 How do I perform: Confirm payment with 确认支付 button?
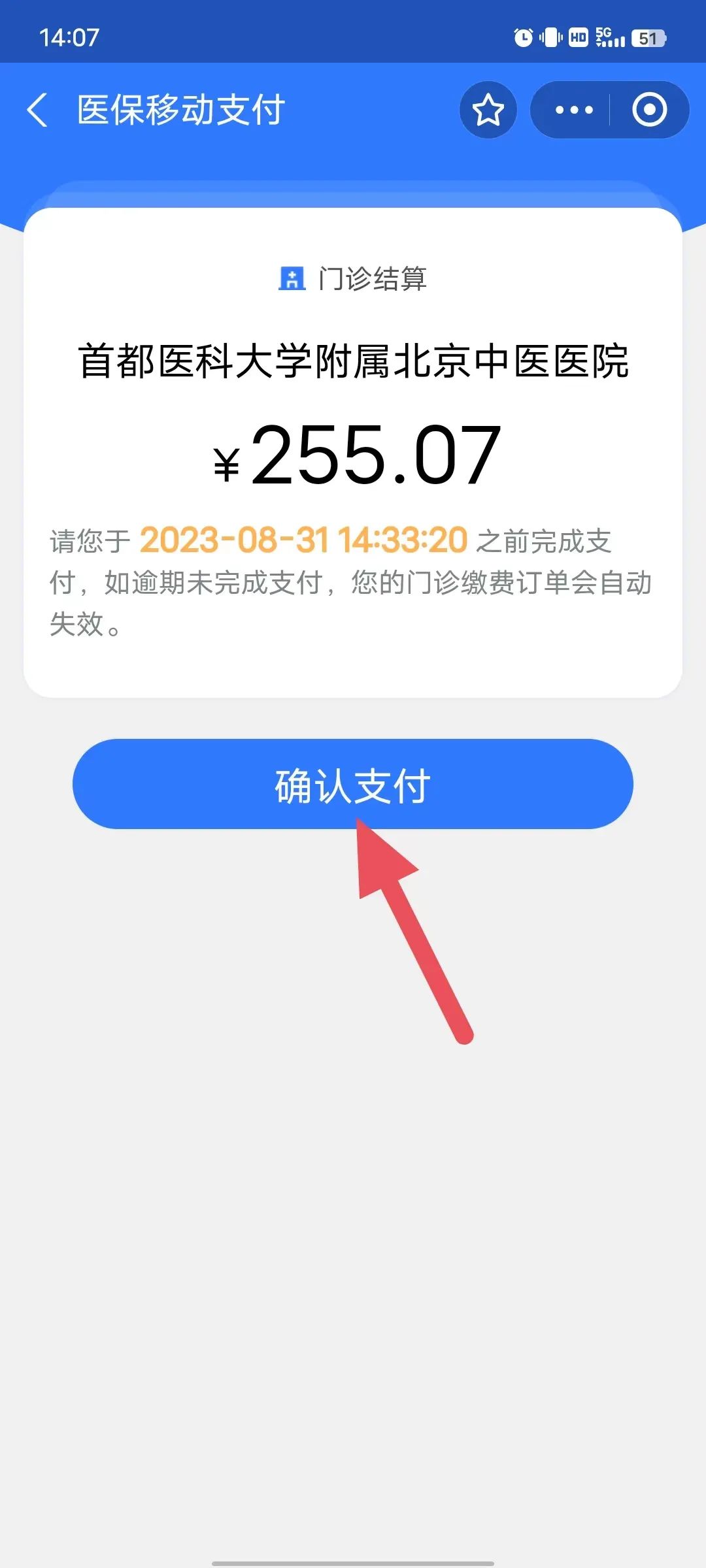point(353,784)
